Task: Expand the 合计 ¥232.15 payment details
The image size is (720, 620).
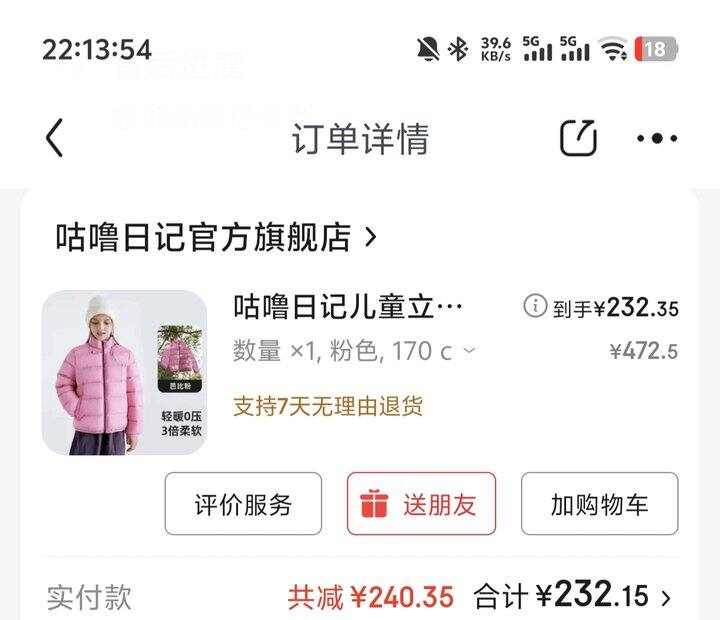Action: [572, 596]
